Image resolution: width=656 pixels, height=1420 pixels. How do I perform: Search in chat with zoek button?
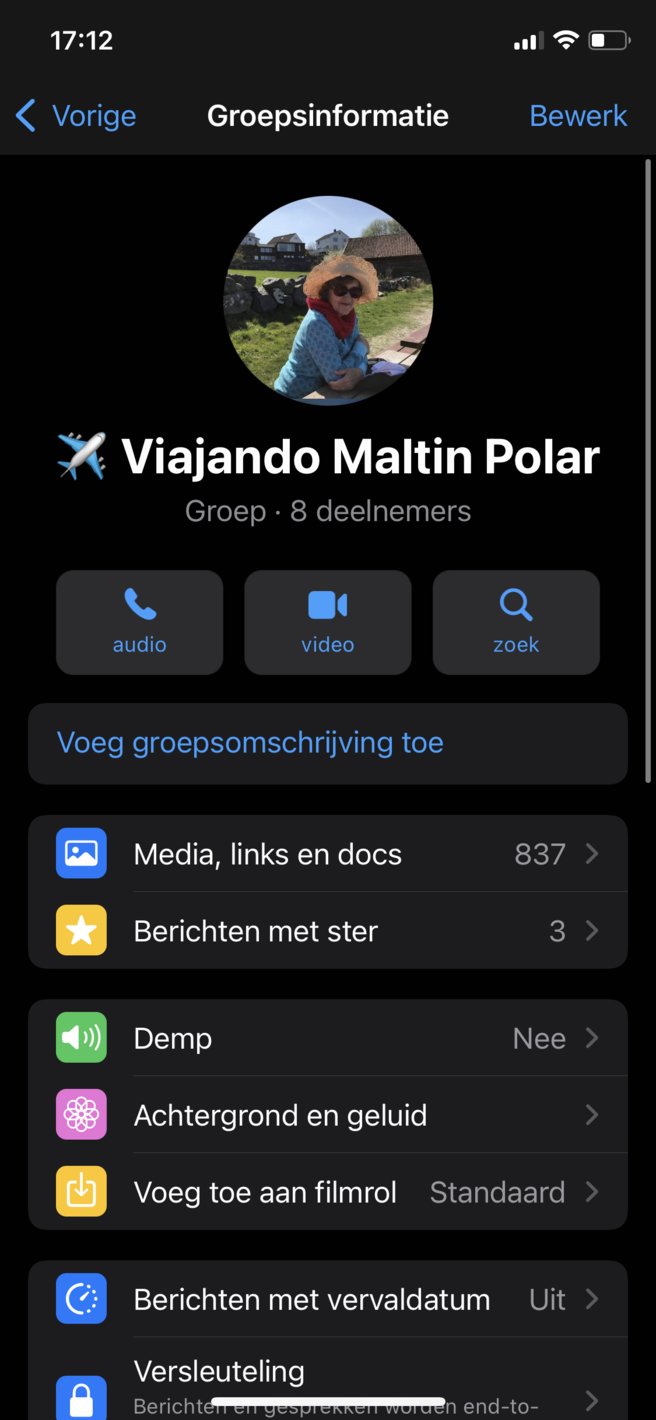[x=516, y=622]
